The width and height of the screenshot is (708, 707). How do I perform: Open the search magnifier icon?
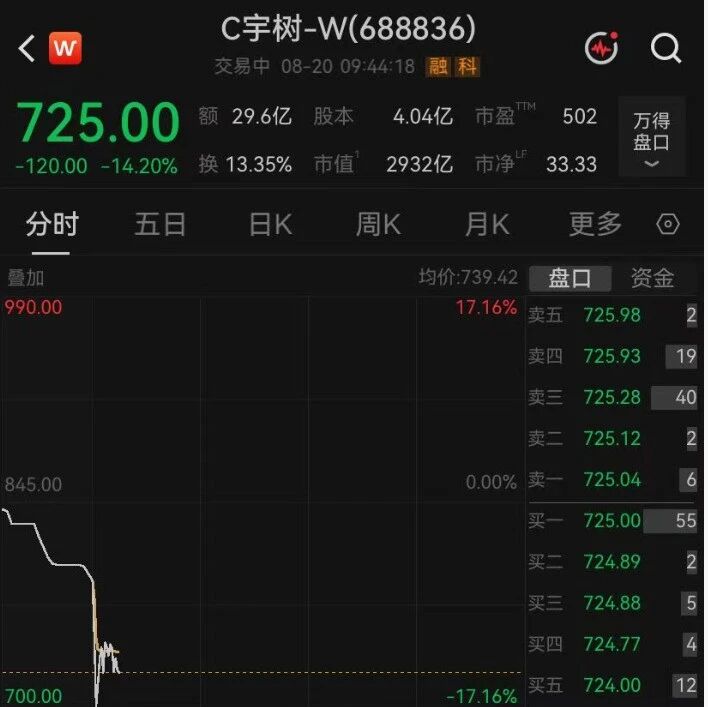click(x=666, y=48)
